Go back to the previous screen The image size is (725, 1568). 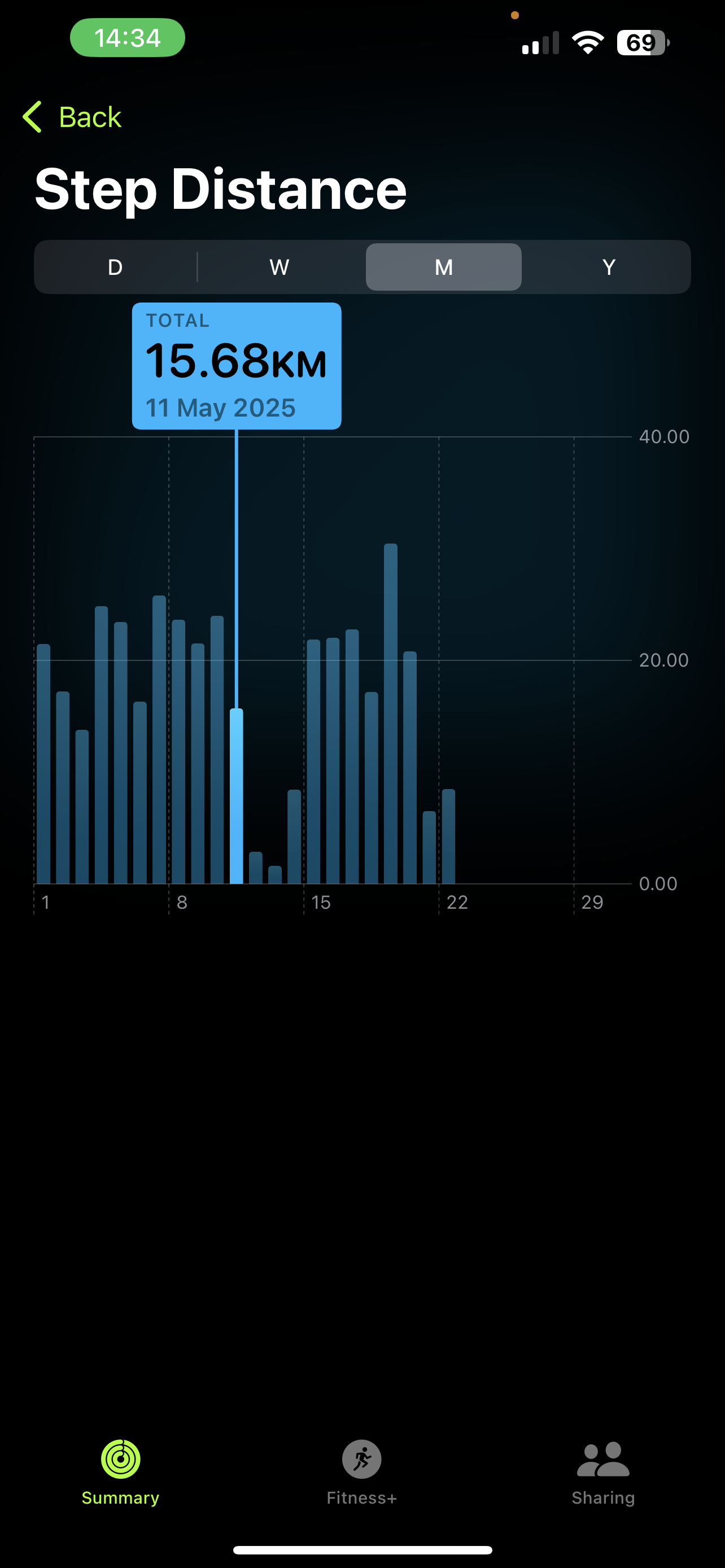tap(72, 117)
